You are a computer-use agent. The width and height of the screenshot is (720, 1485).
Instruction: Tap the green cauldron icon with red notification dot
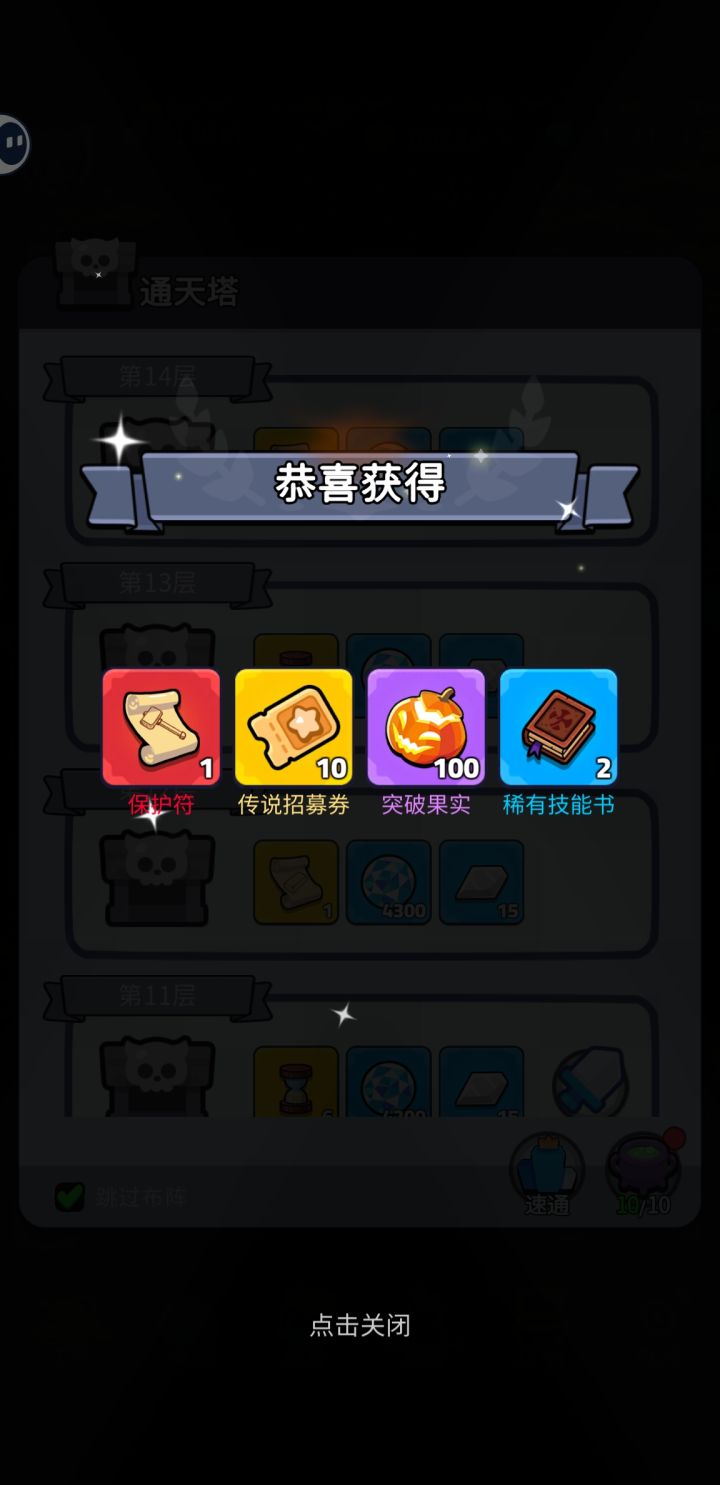645,1165
